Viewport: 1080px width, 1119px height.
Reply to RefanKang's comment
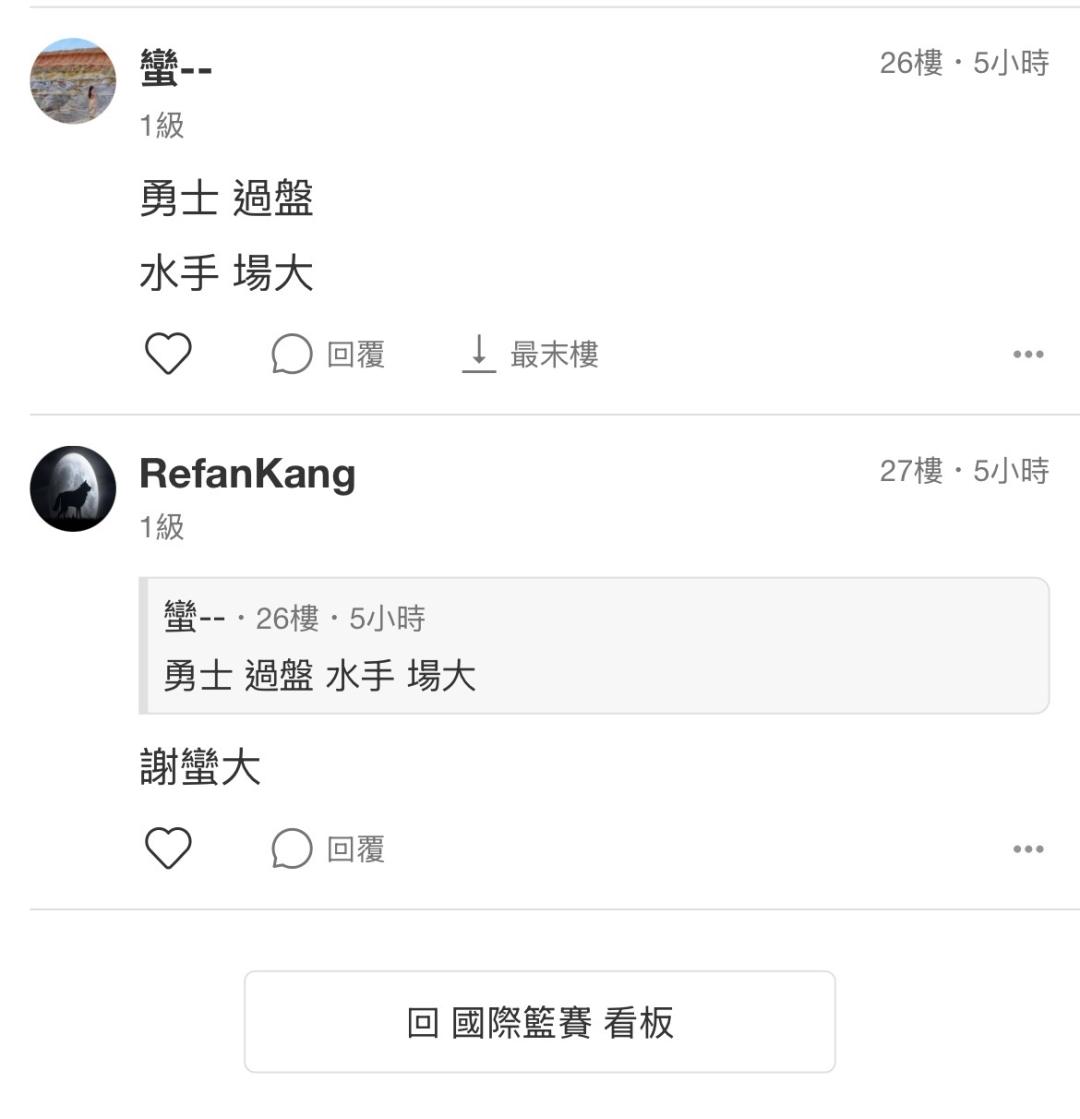pyautogui.click(x=328, y=849)
